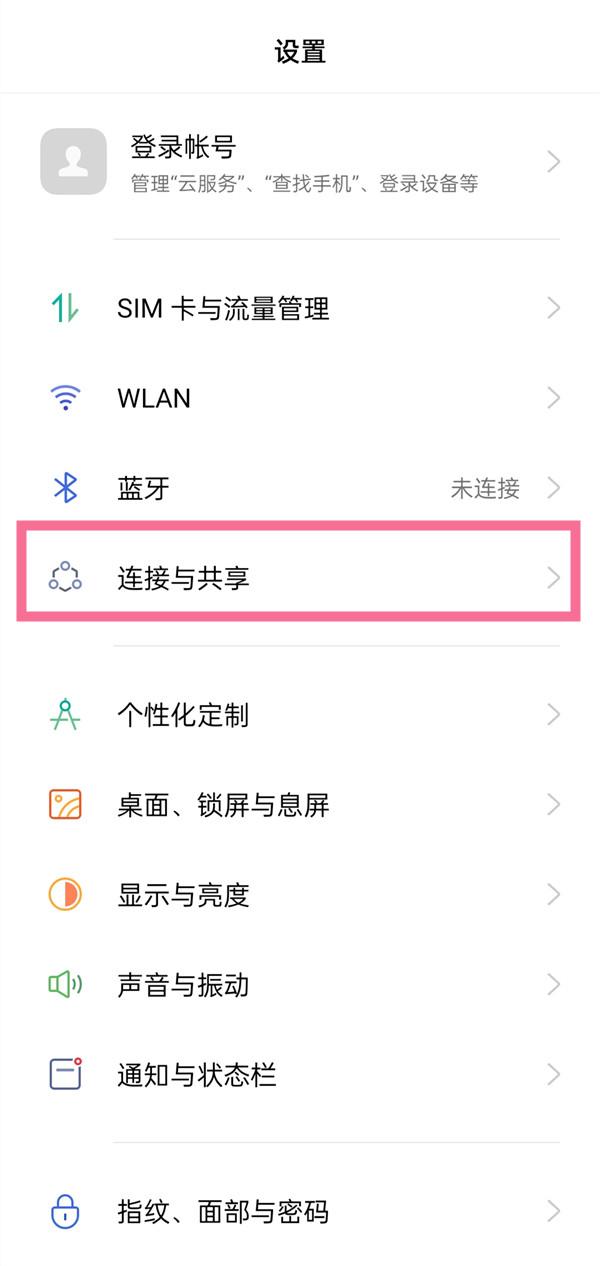Open SIM 卡与流量管理 settings
This screenshot has height=1266, width=600.
coord(300,309)
